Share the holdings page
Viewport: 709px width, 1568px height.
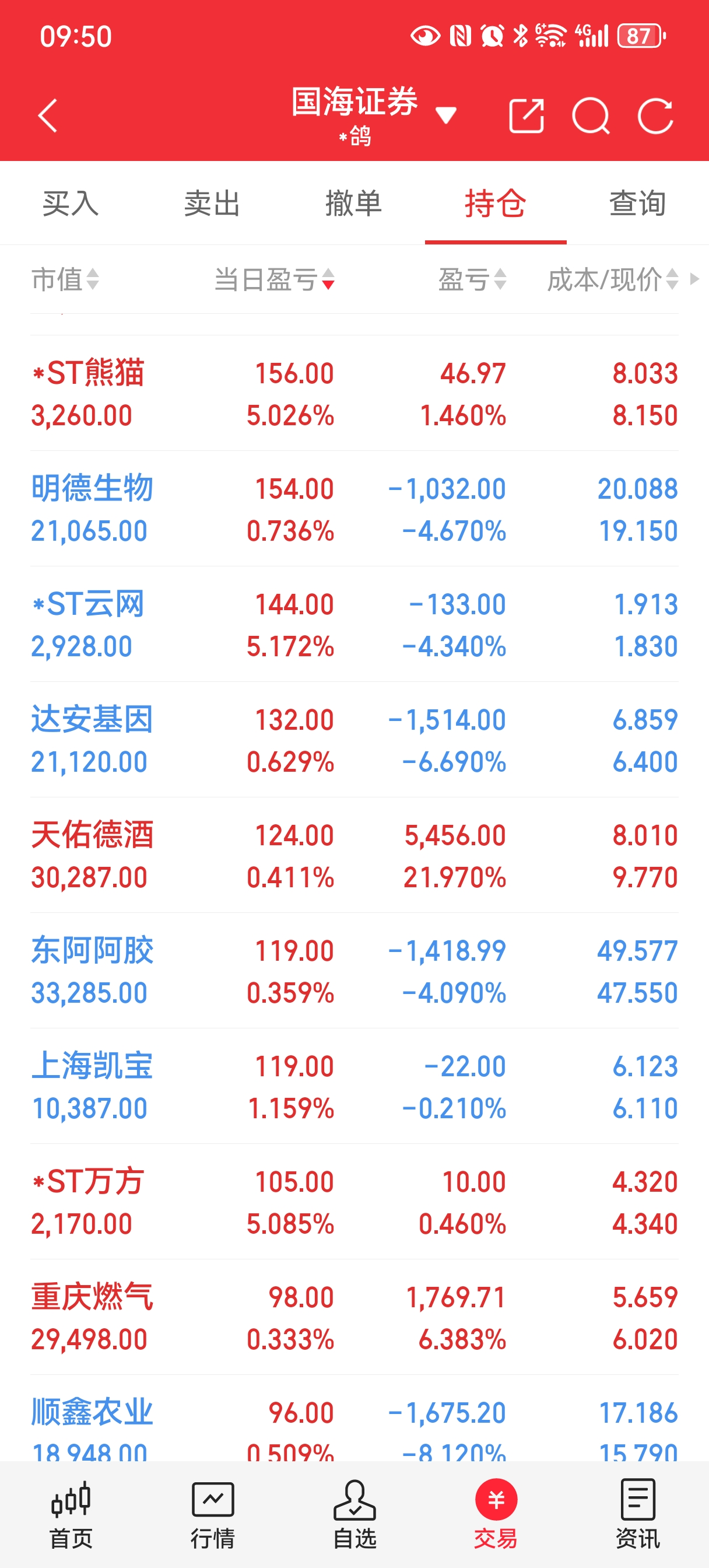point(526,116)
